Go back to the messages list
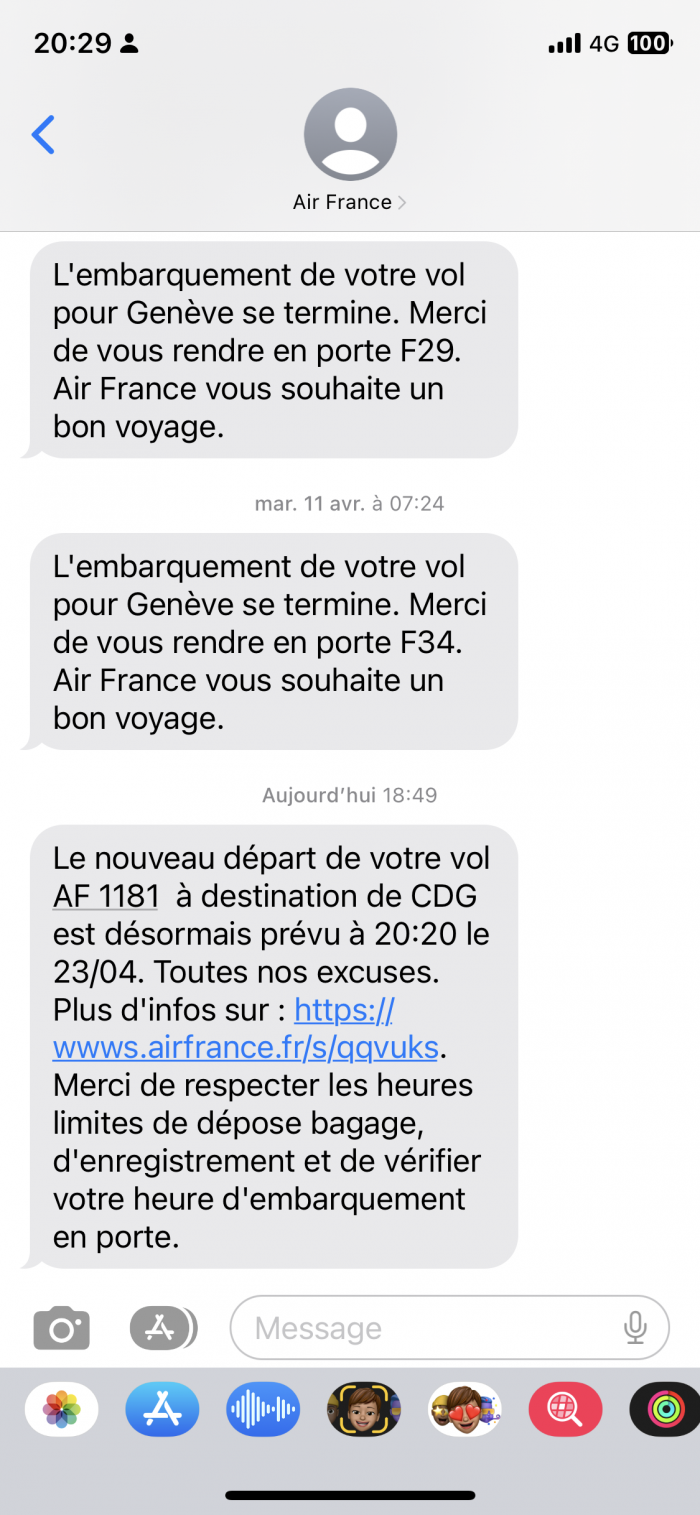Screen dimensions: 700x1515 pos(43,134)
